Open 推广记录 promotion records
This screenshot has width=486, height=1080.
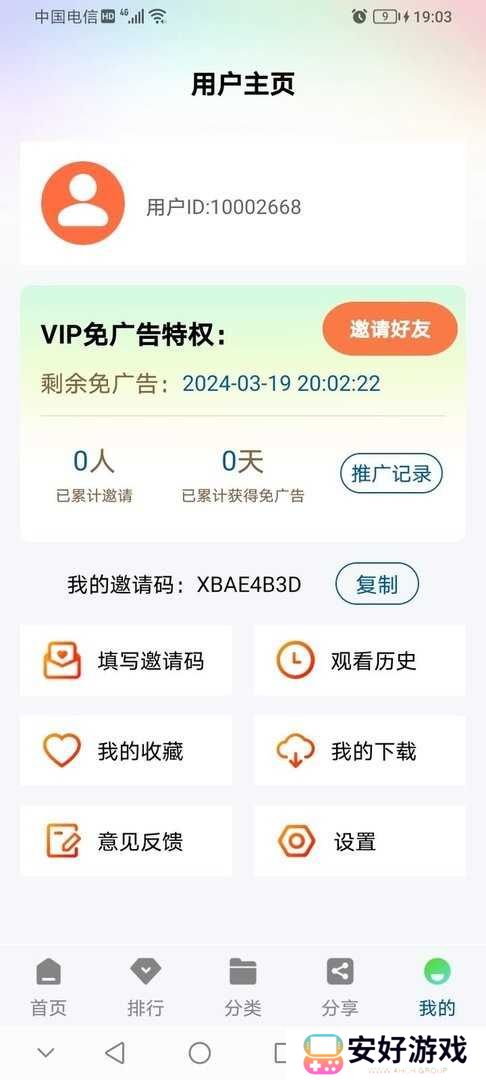pos(391,474)
